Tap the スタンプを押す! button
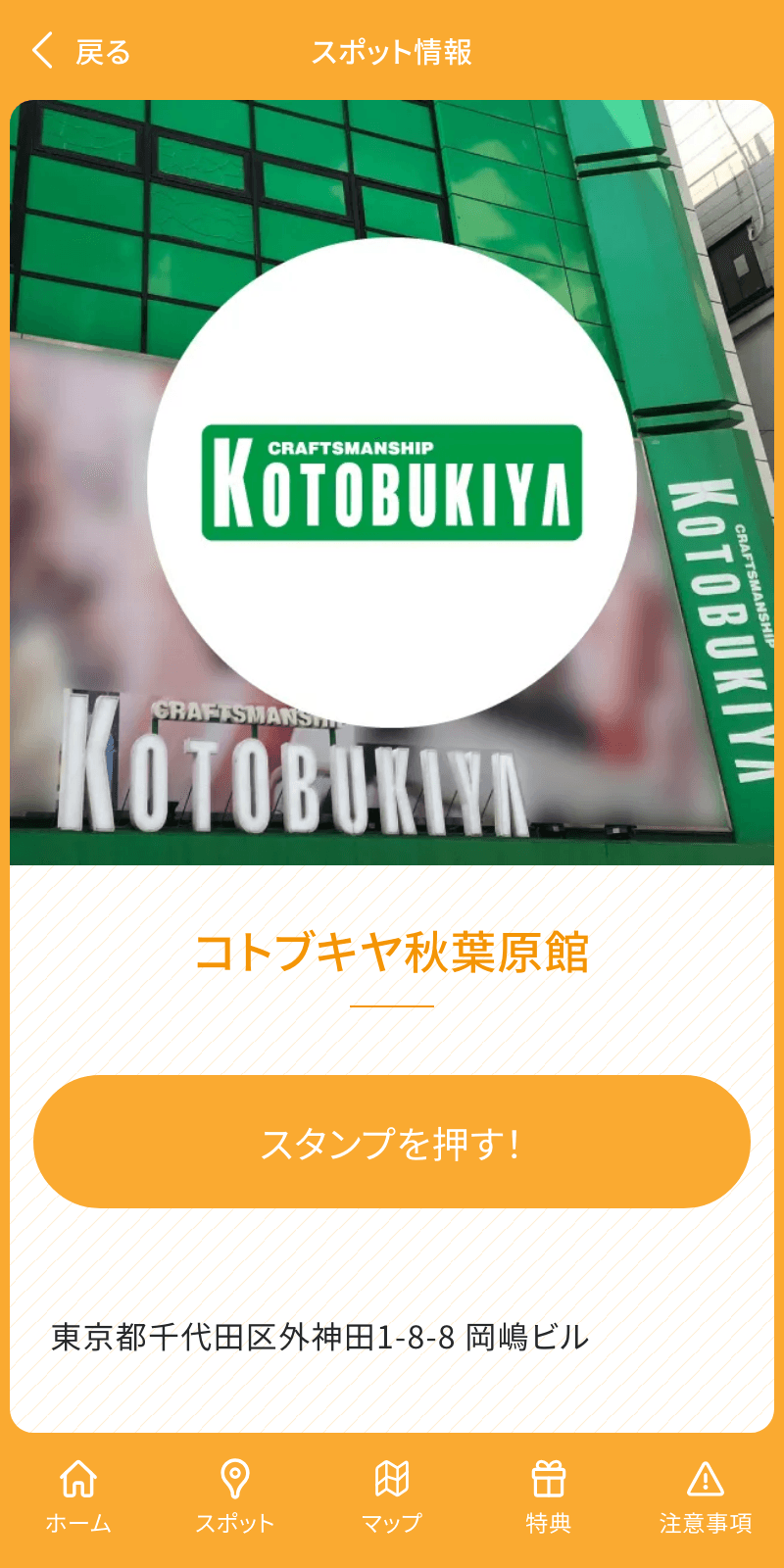The image size is (784, 1568). click(392, 1142)
